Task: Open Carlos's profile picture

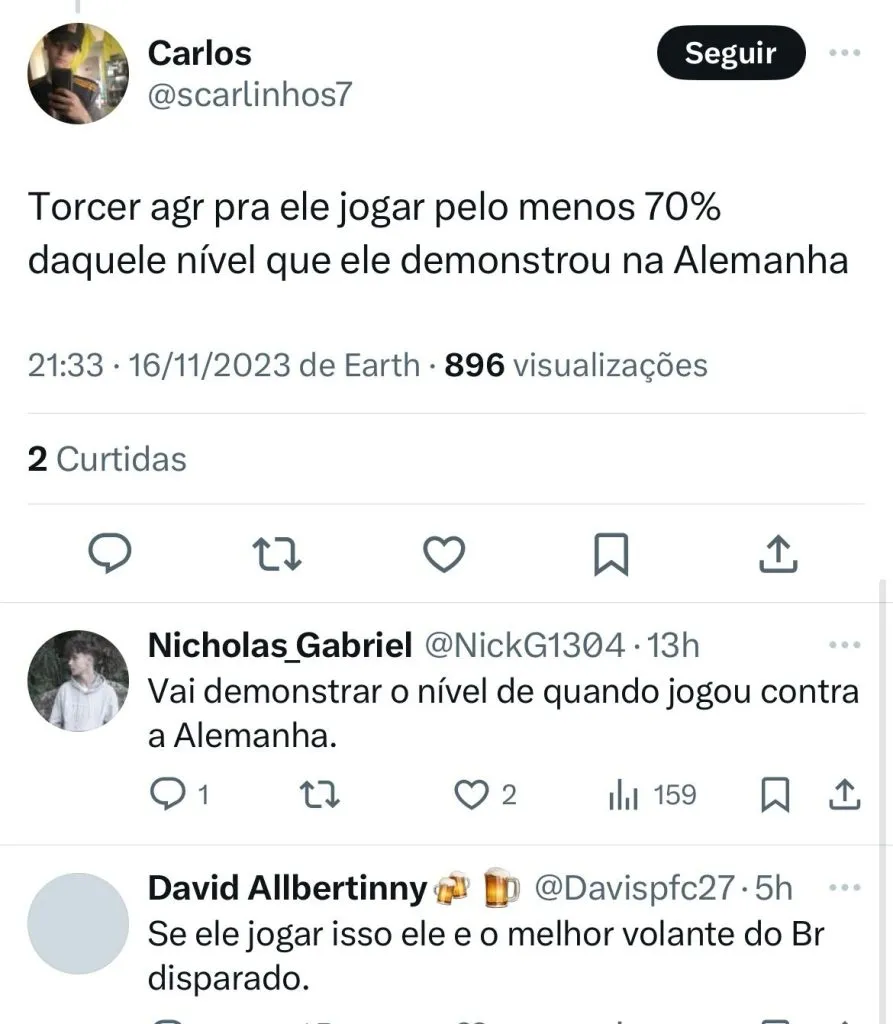Action: (78, 73)
